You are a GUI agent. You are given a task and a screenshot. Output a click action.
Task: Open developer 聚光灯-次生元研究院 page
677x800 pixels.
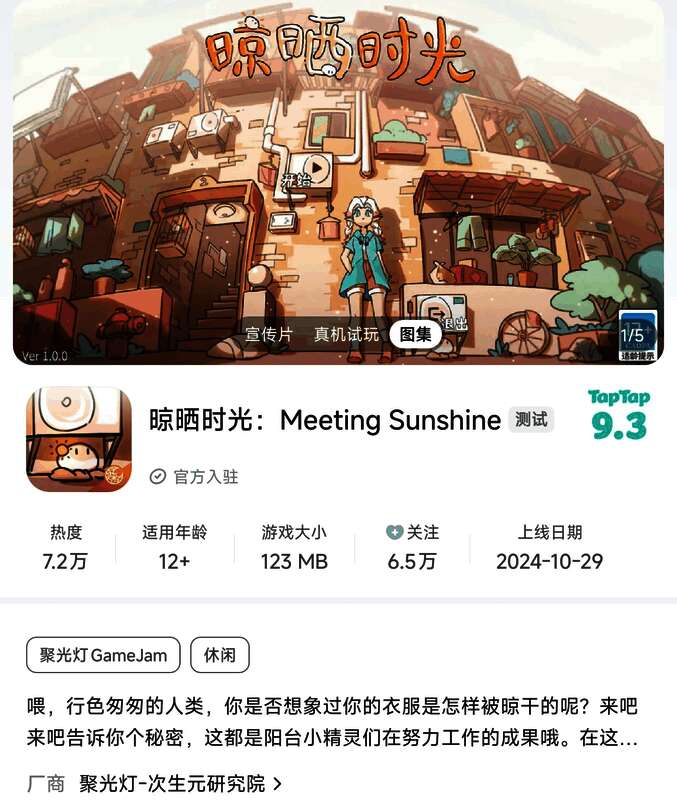pyautogui.click(x=180, y=783)
